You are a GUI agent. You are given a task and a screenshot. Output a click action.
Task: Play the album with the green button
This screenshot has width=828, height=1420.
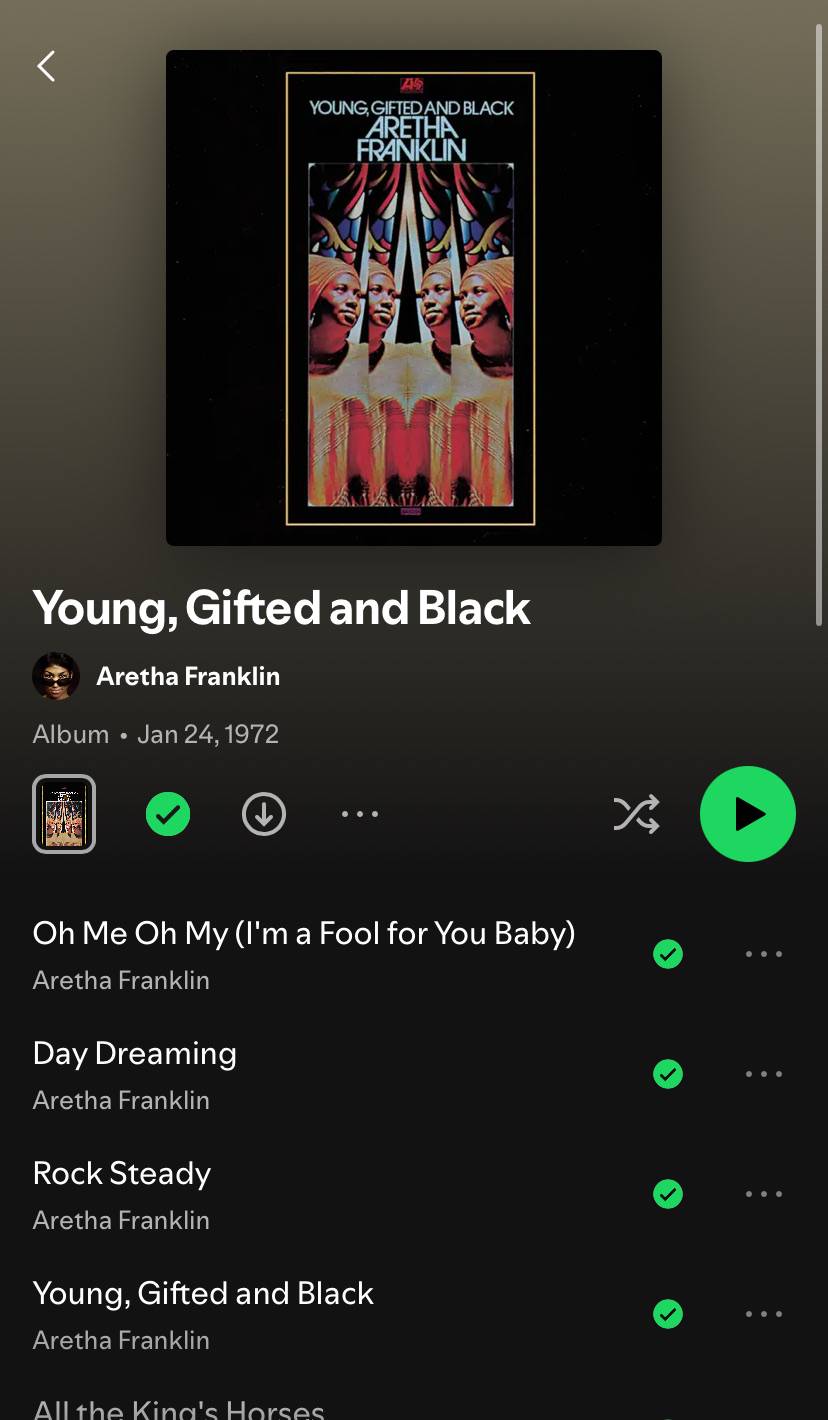click(x=748, y=814)
